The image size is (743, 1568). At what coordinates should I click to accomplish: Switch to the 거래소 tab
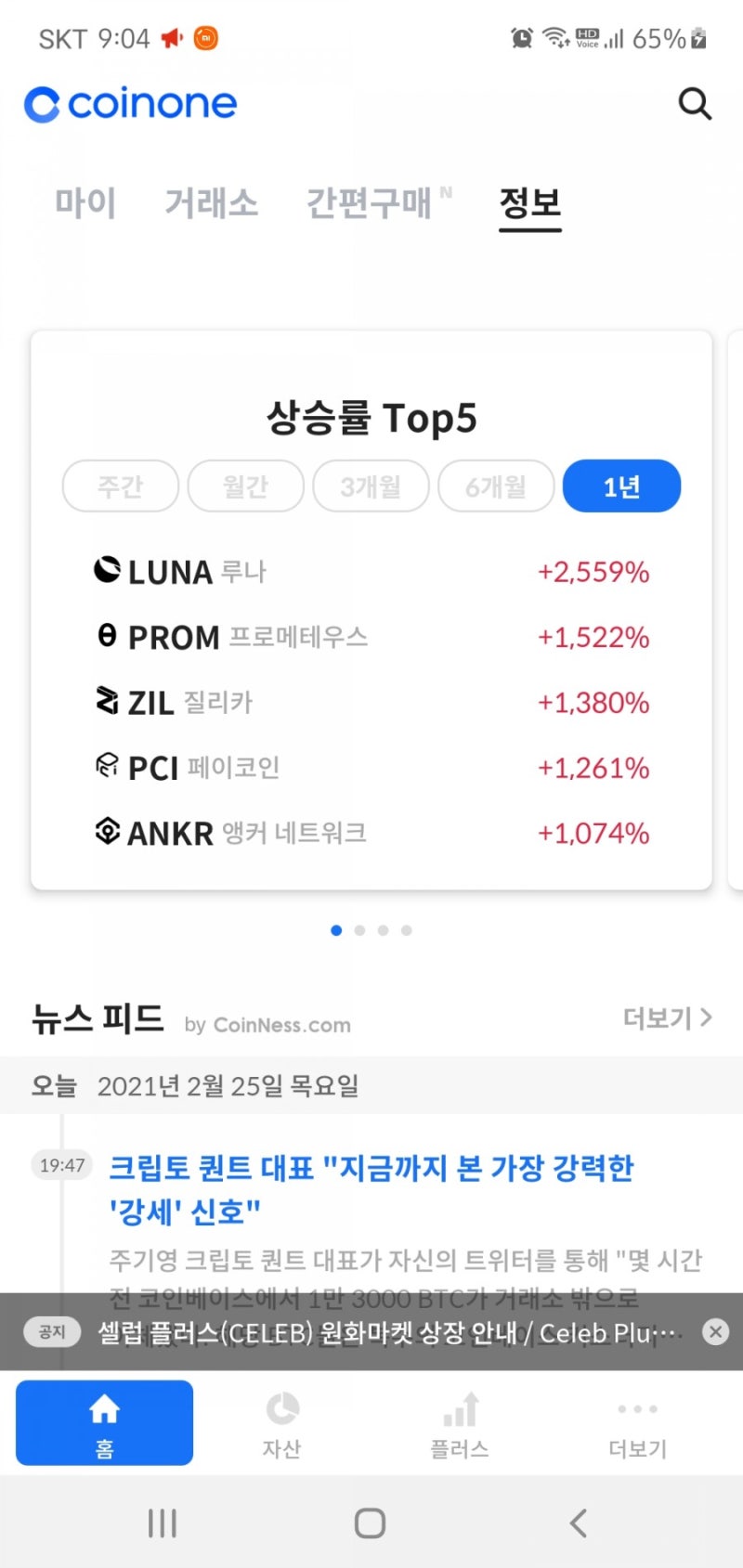(x=212, y=204)
